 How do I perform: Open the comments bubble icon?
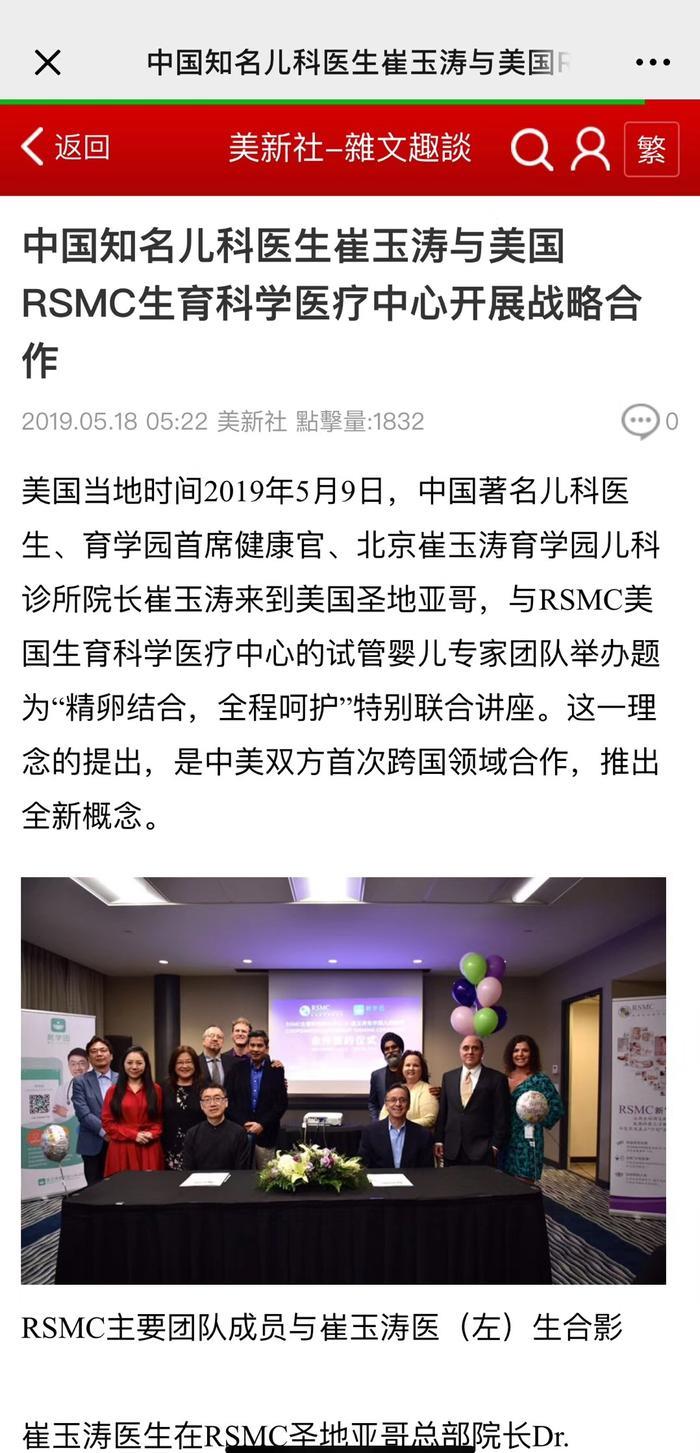tap(640, 421)
